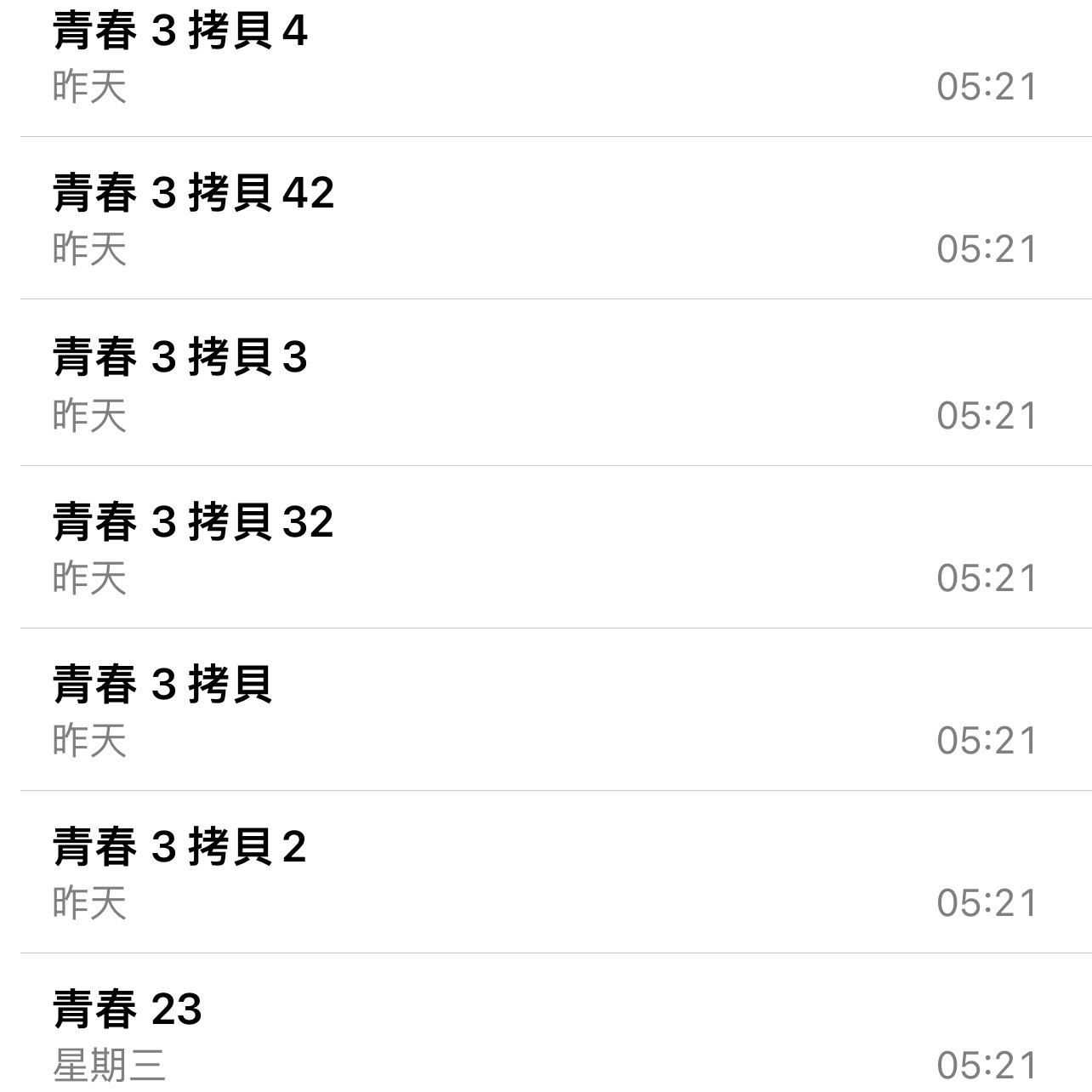The width and height of the screenshot is (1092, 1092).
Task: Choose the recording 青春 3 拷貝 2
Action: [x=180, y=847]
